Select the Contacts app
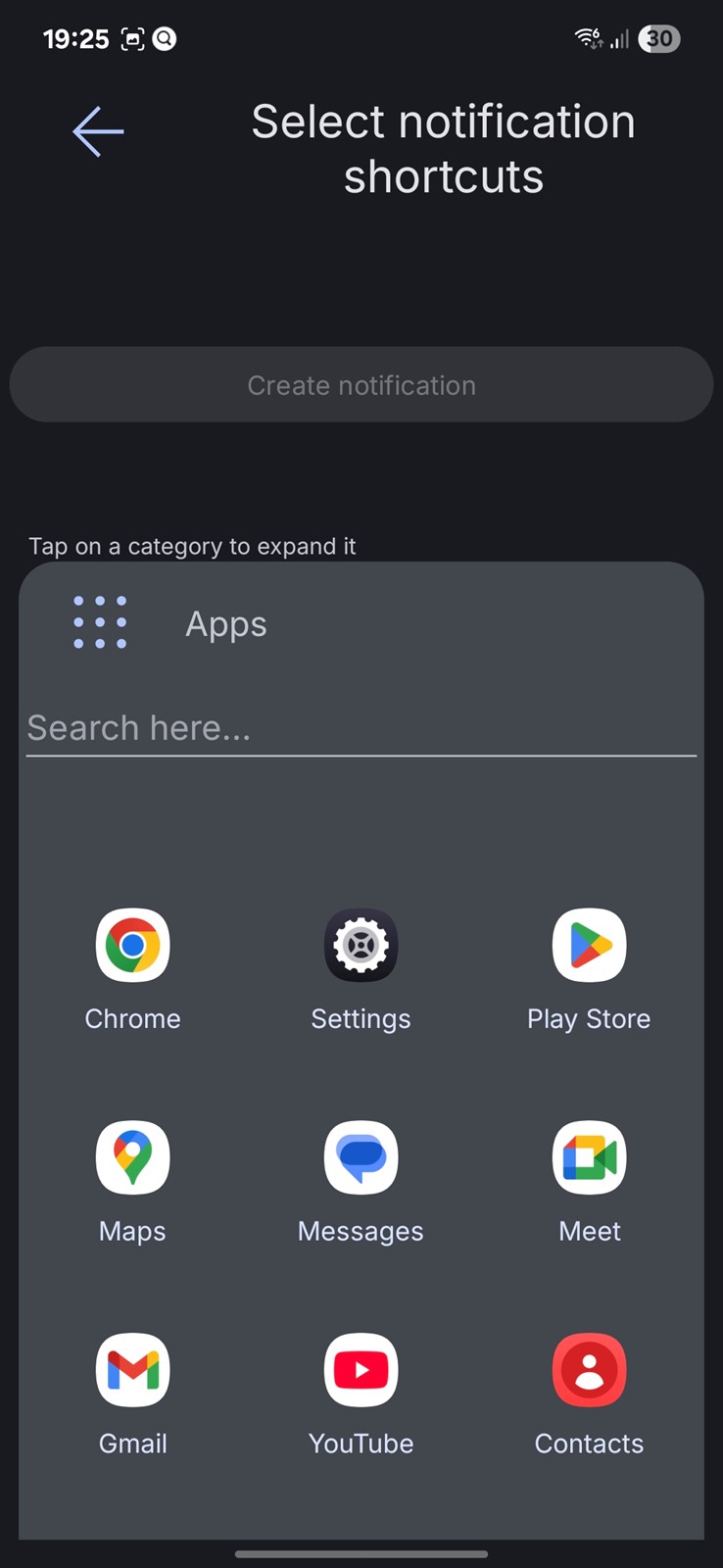723x1568 pixels. 589,1396
